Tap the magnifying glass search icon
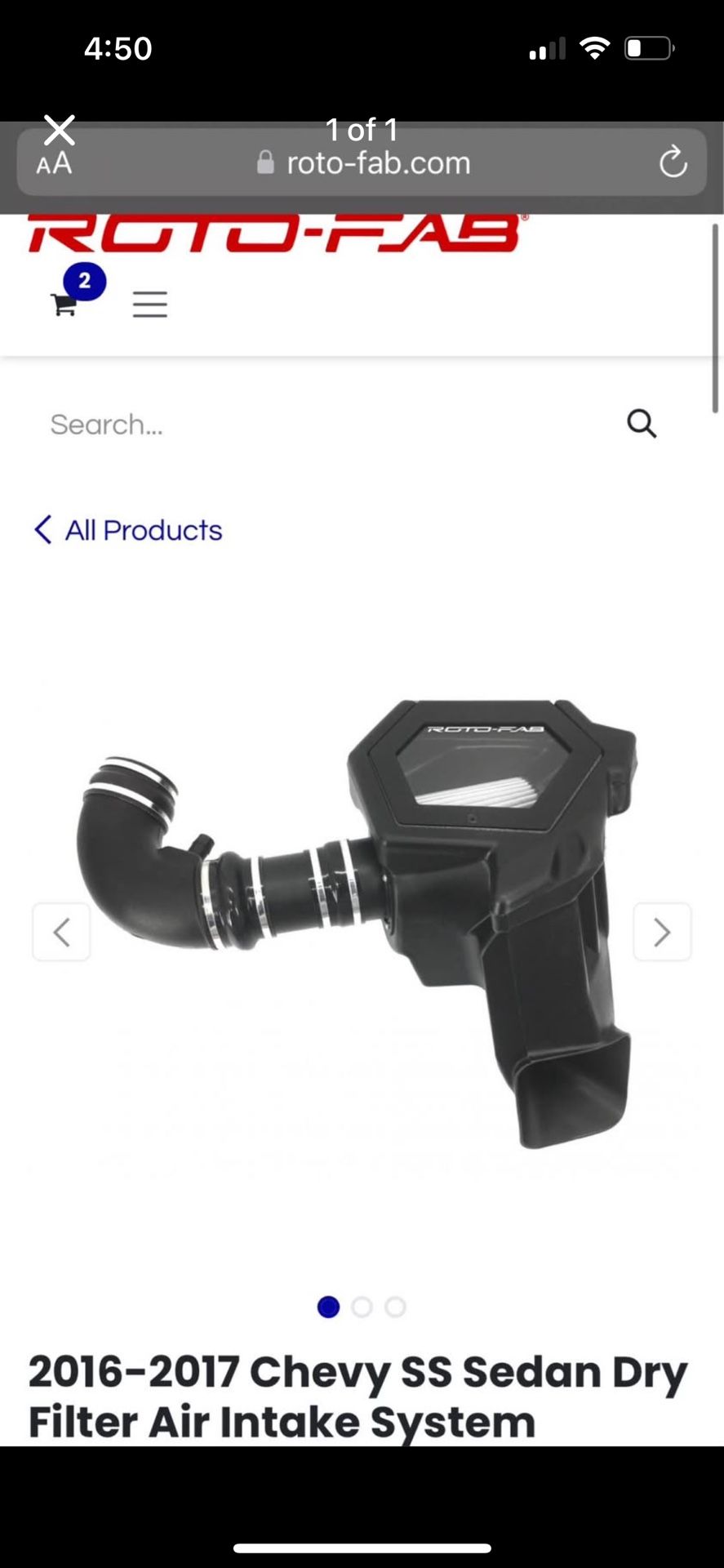The width and height of the screenshot is (724, 1568). click(x=642, y=424)
